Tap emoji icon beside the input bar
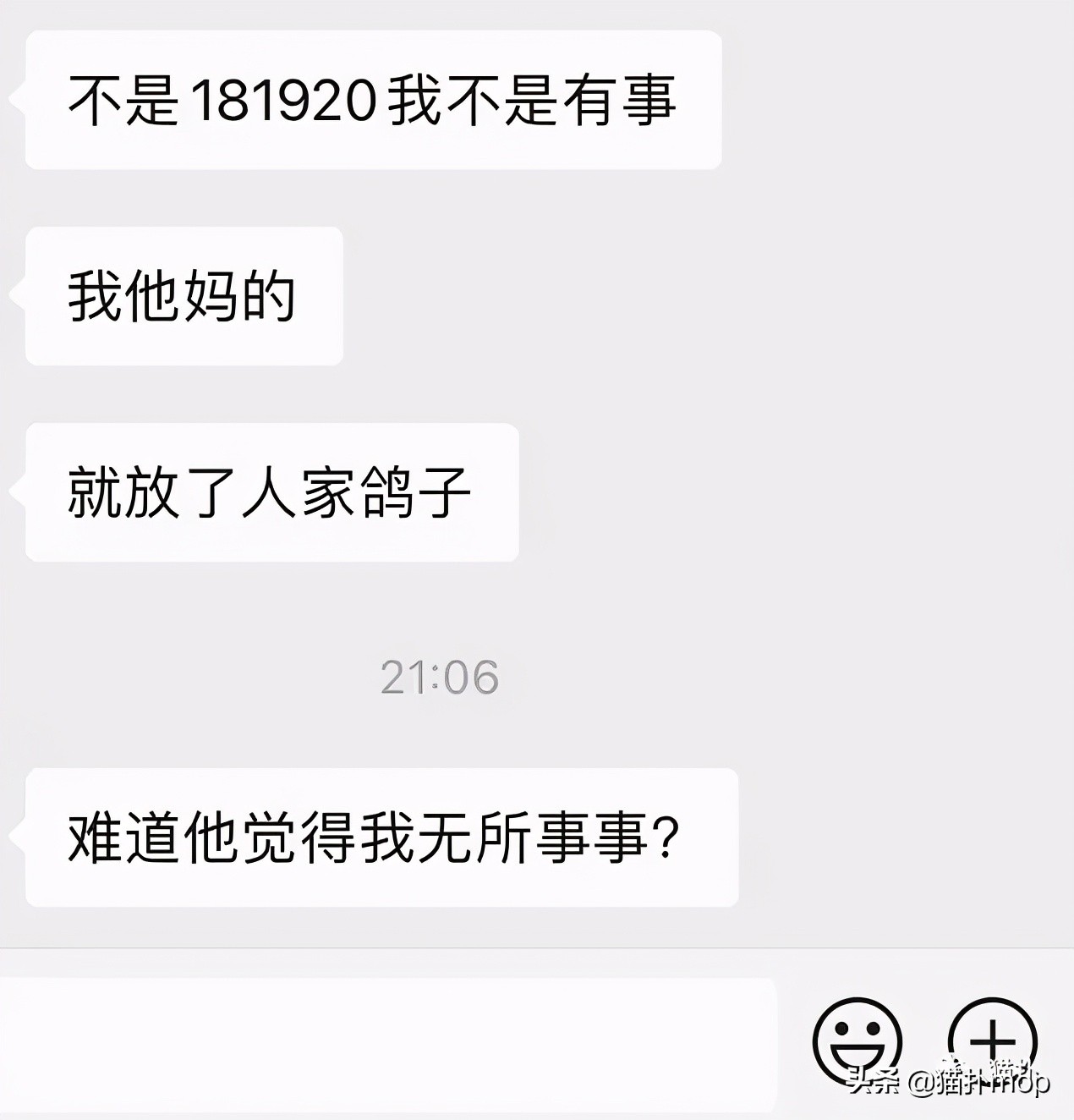 coord(858,1048)
